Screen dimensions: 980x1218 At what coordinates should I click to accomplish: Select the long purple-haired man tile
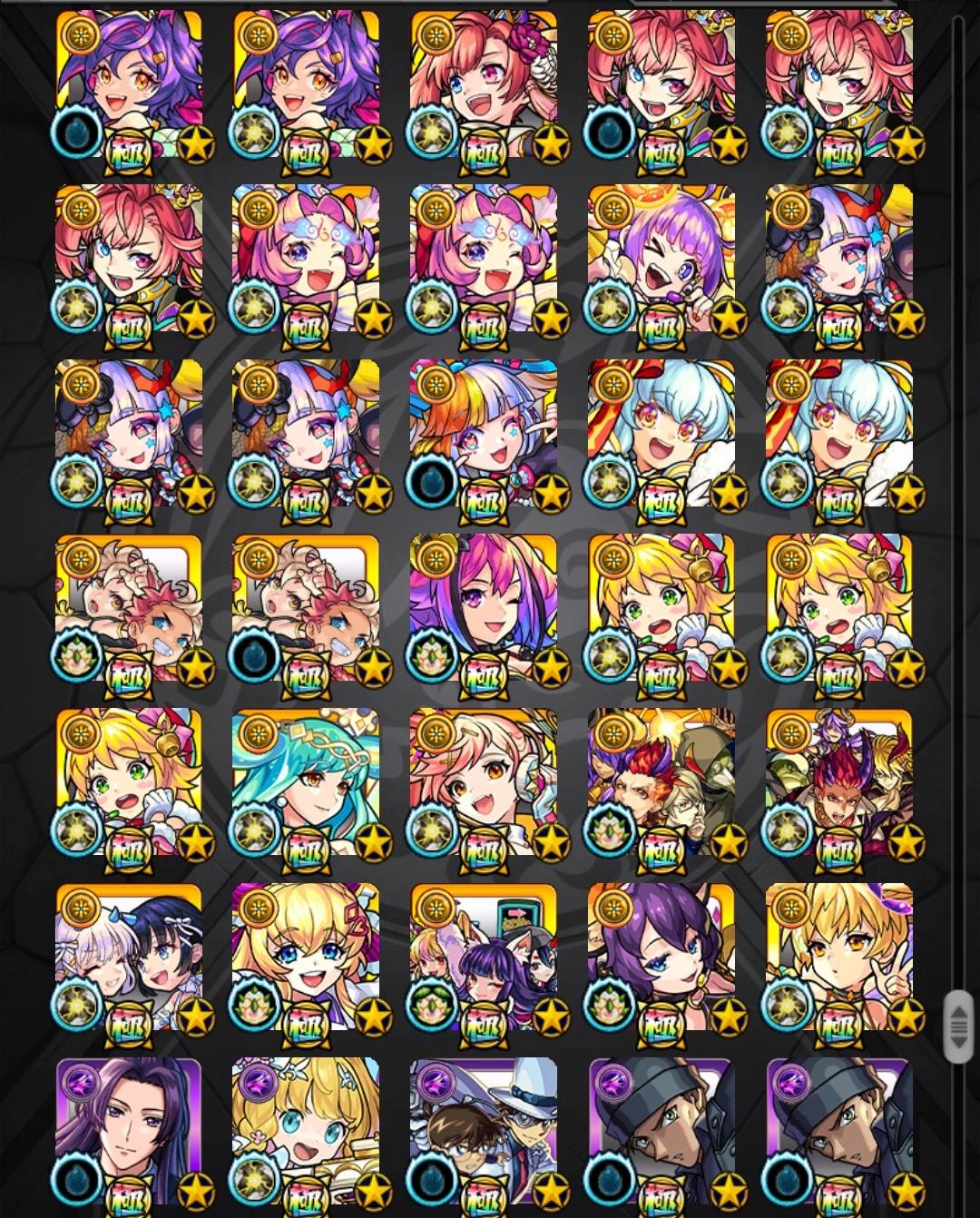click(128, 1132)
